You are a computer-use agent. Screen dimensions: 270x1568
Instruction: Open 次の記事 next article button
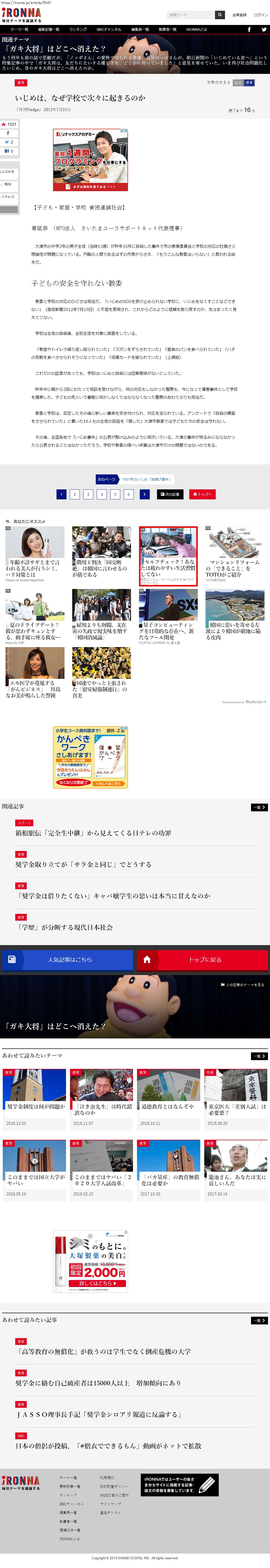pos(170,494)
